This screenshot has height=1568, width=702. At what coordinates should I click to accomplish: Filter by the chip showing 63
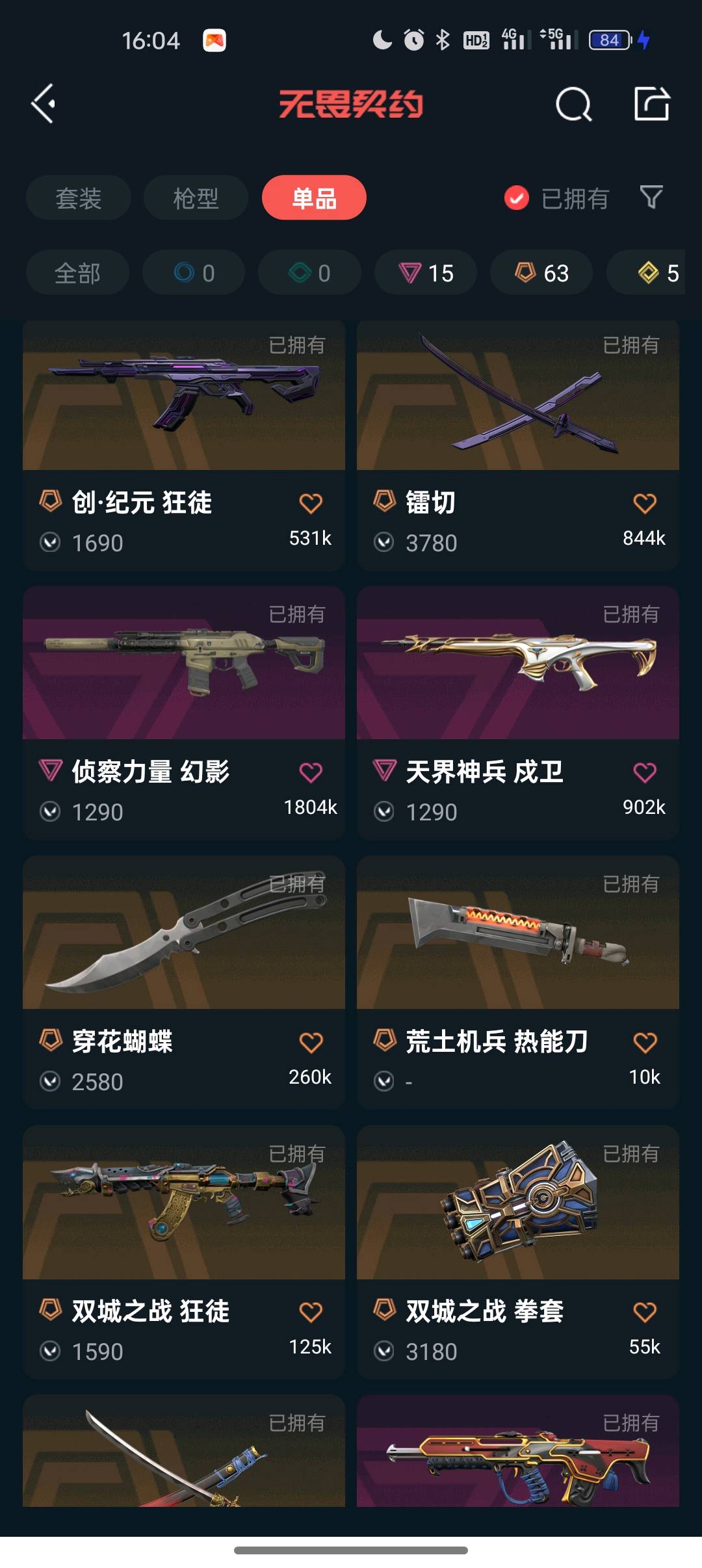pos(541,272)
